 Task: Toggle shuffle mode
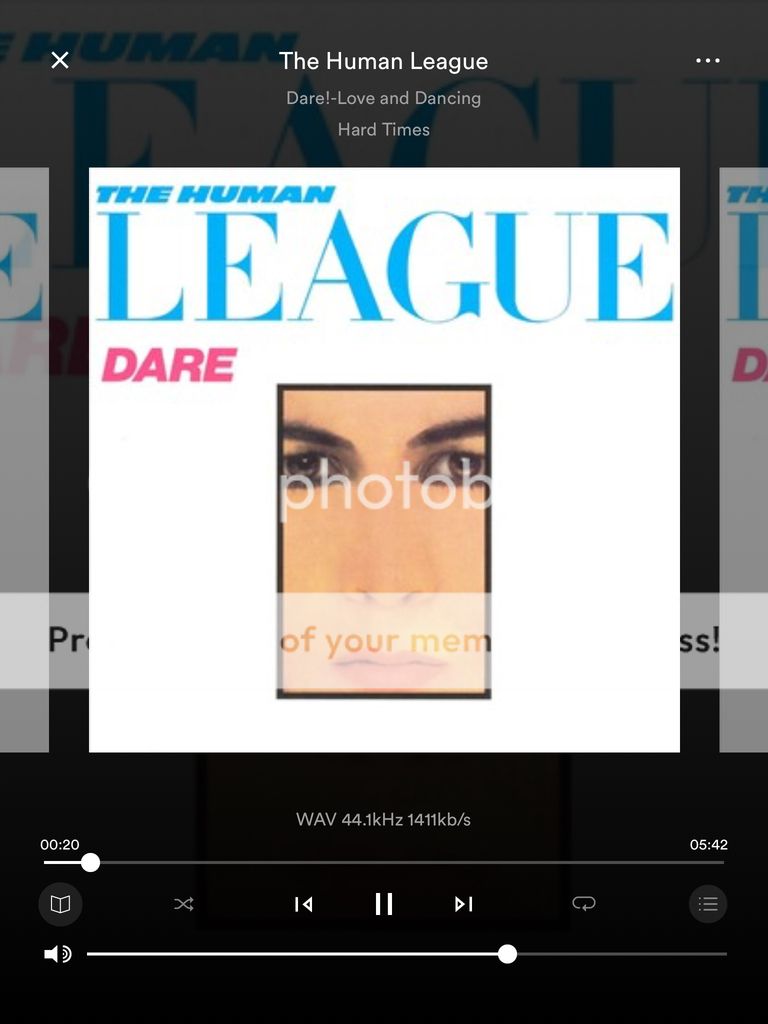184,904
